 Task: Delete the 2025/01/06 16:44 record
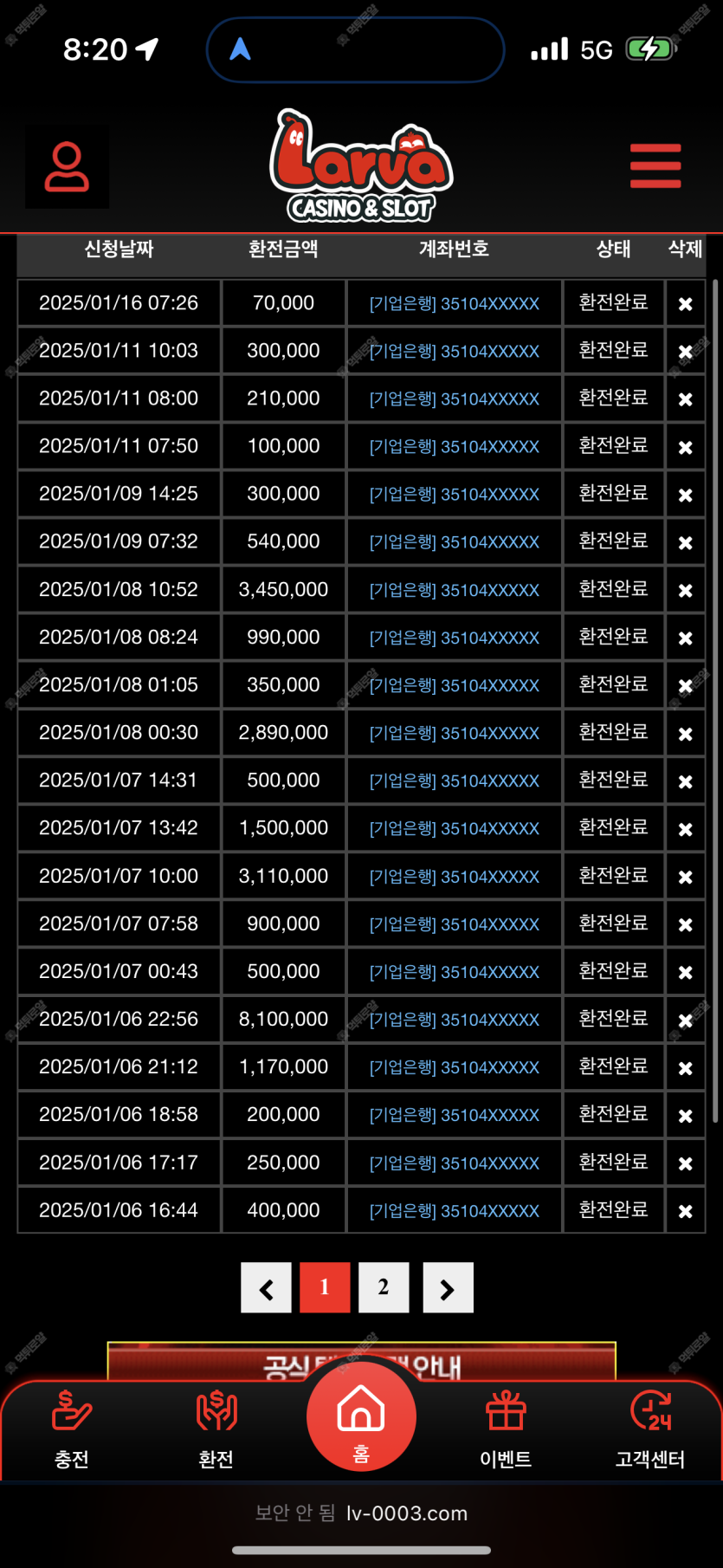(x=685, y=1212)
